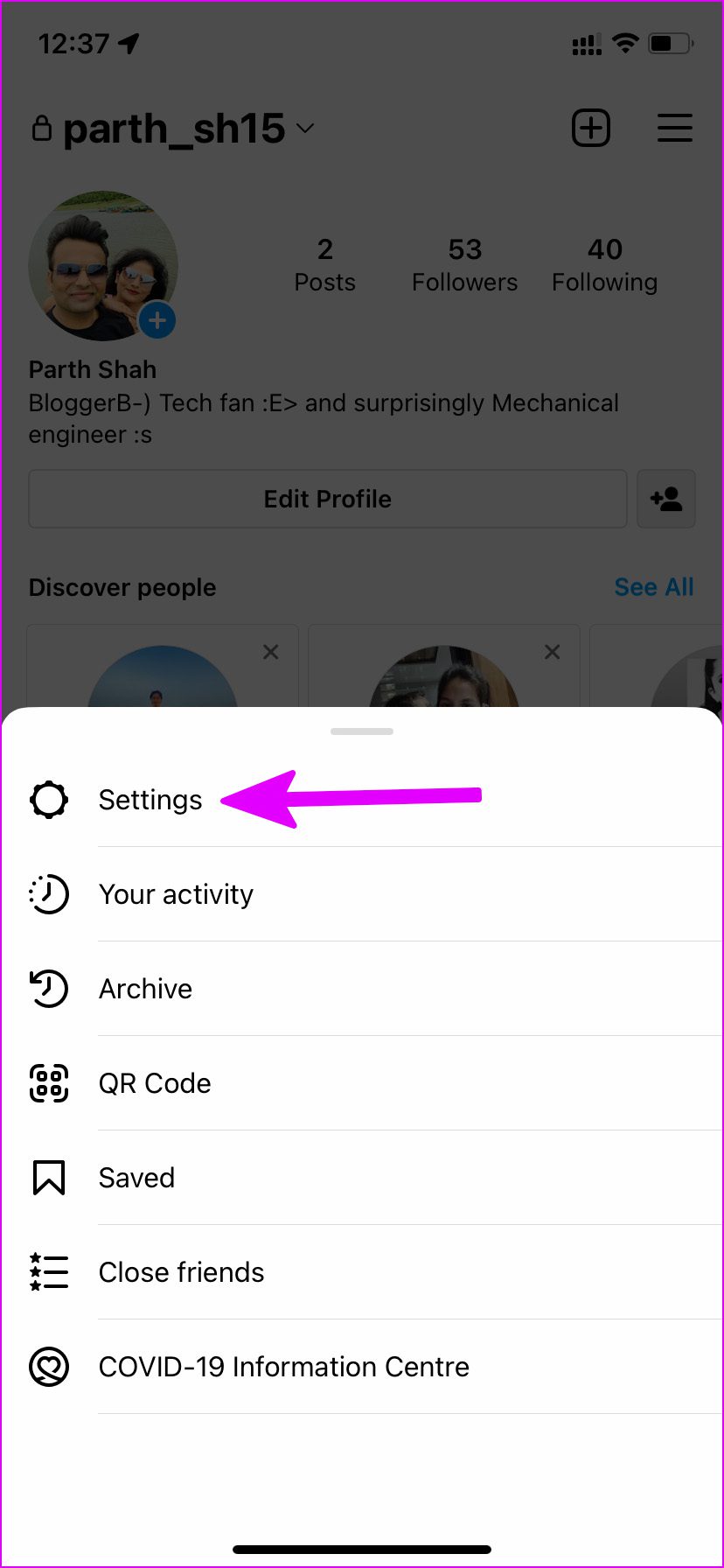Tap the bottom sheet drag handle
The width and height of the screenshot is (724, 1568).
click(362, 731)
